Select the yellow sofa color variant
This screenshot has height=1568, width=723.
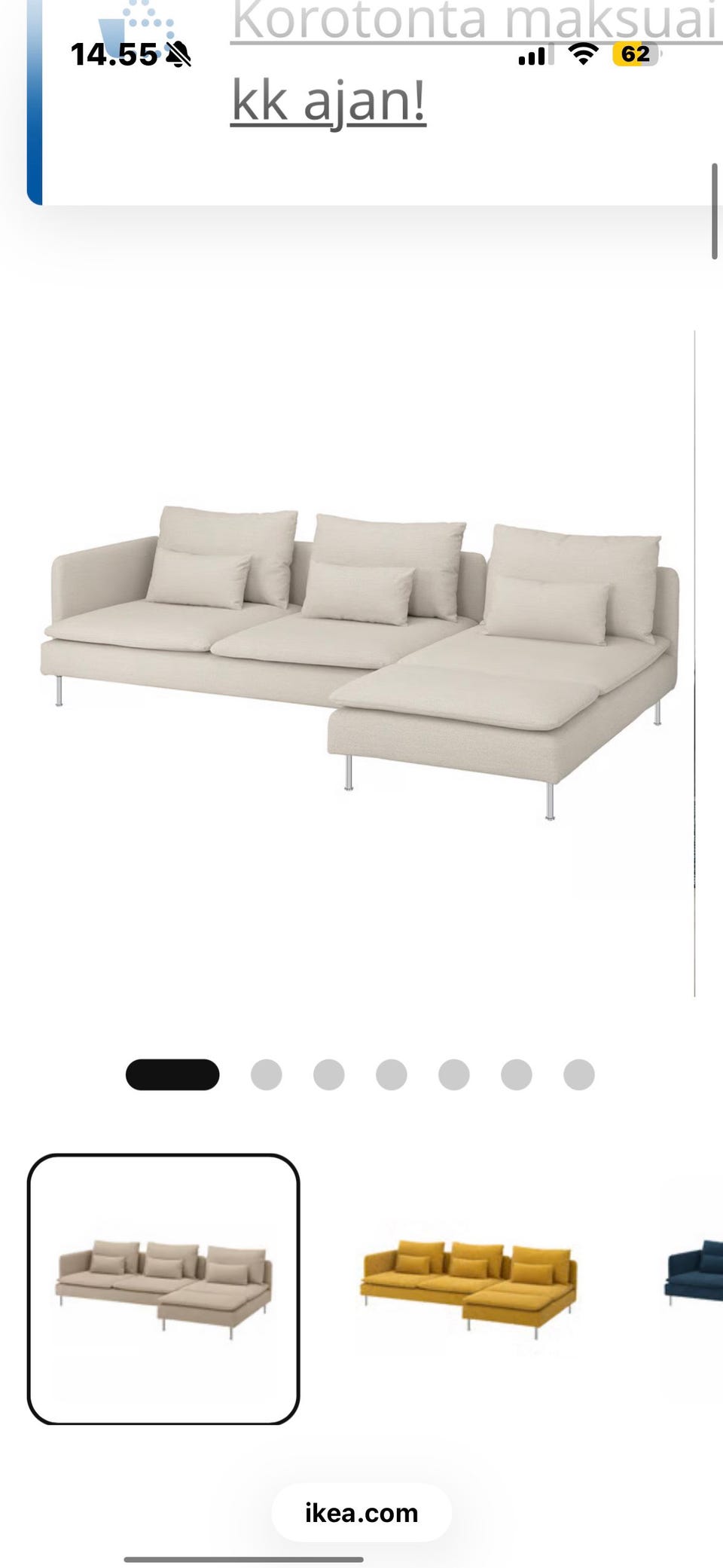[469, 1288]
